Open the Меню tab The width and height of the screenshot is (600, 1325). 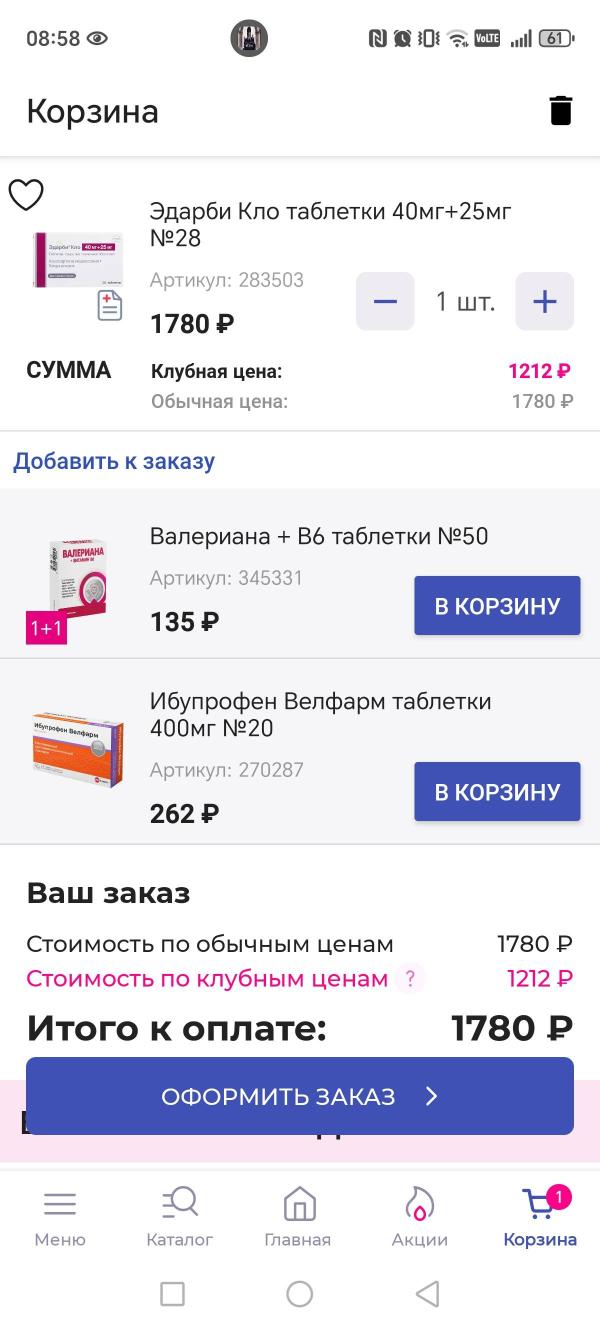pyautogui.click(x=60, y=1217)
